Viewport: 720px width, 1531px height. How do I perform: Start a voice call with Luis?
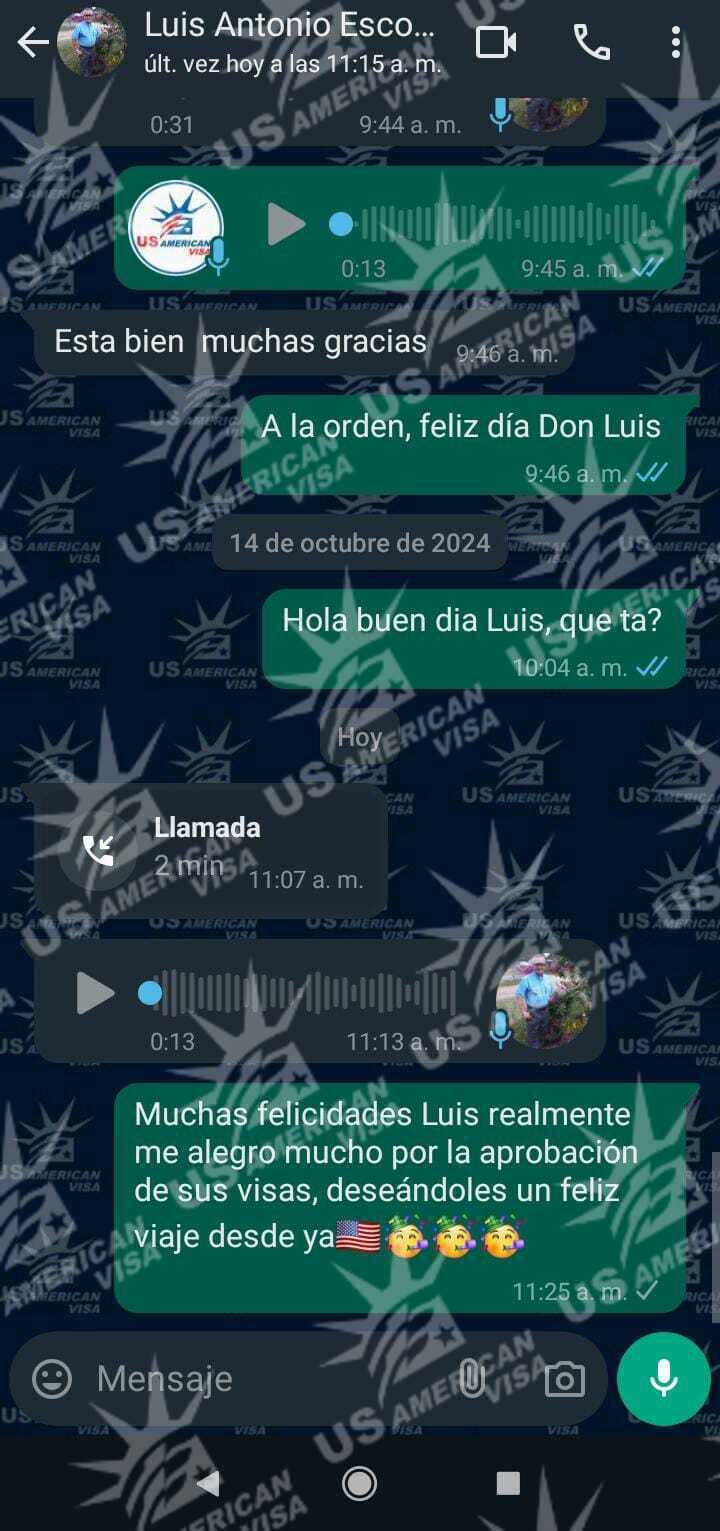coord(591,42)
